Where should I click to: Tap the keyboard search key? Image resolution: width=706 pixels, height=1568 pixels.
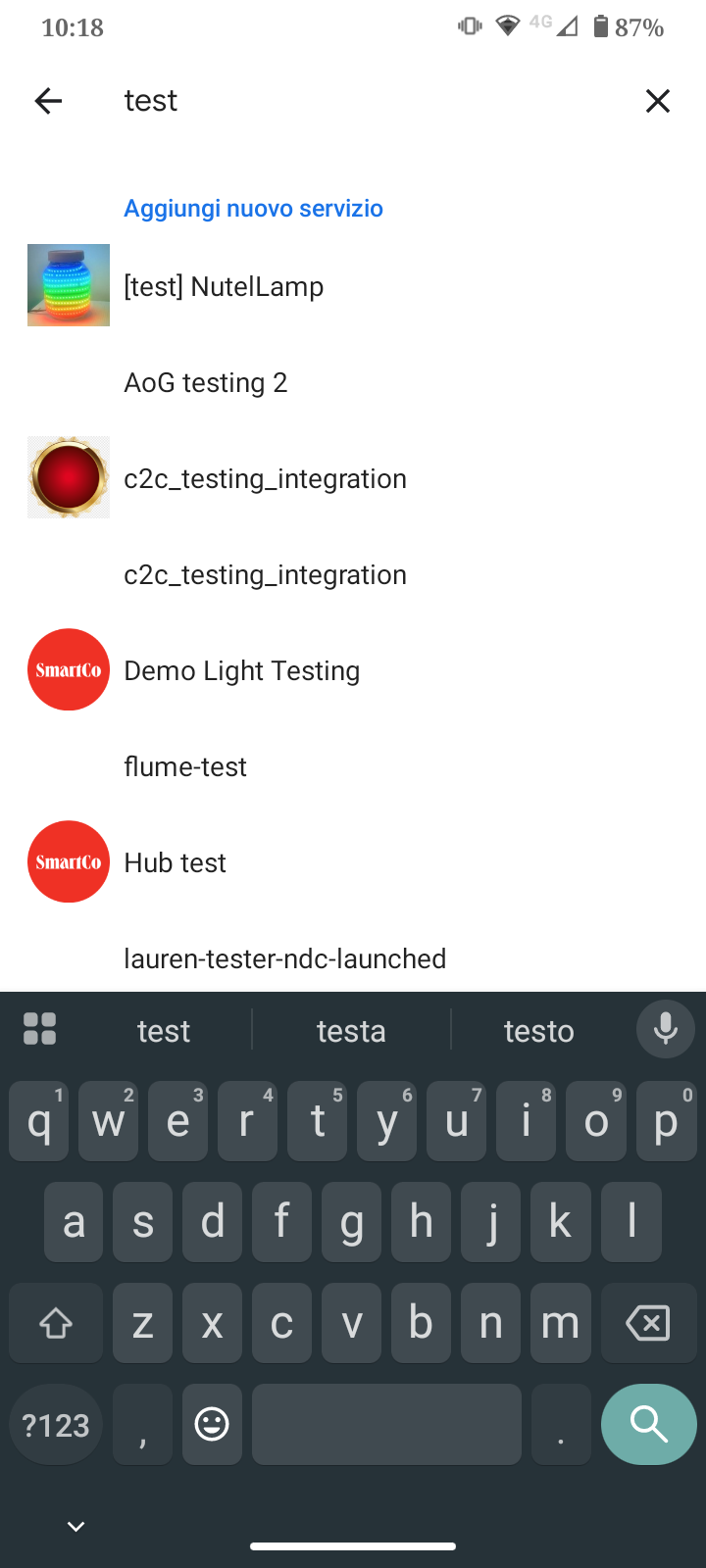(x=648, y=1424)
